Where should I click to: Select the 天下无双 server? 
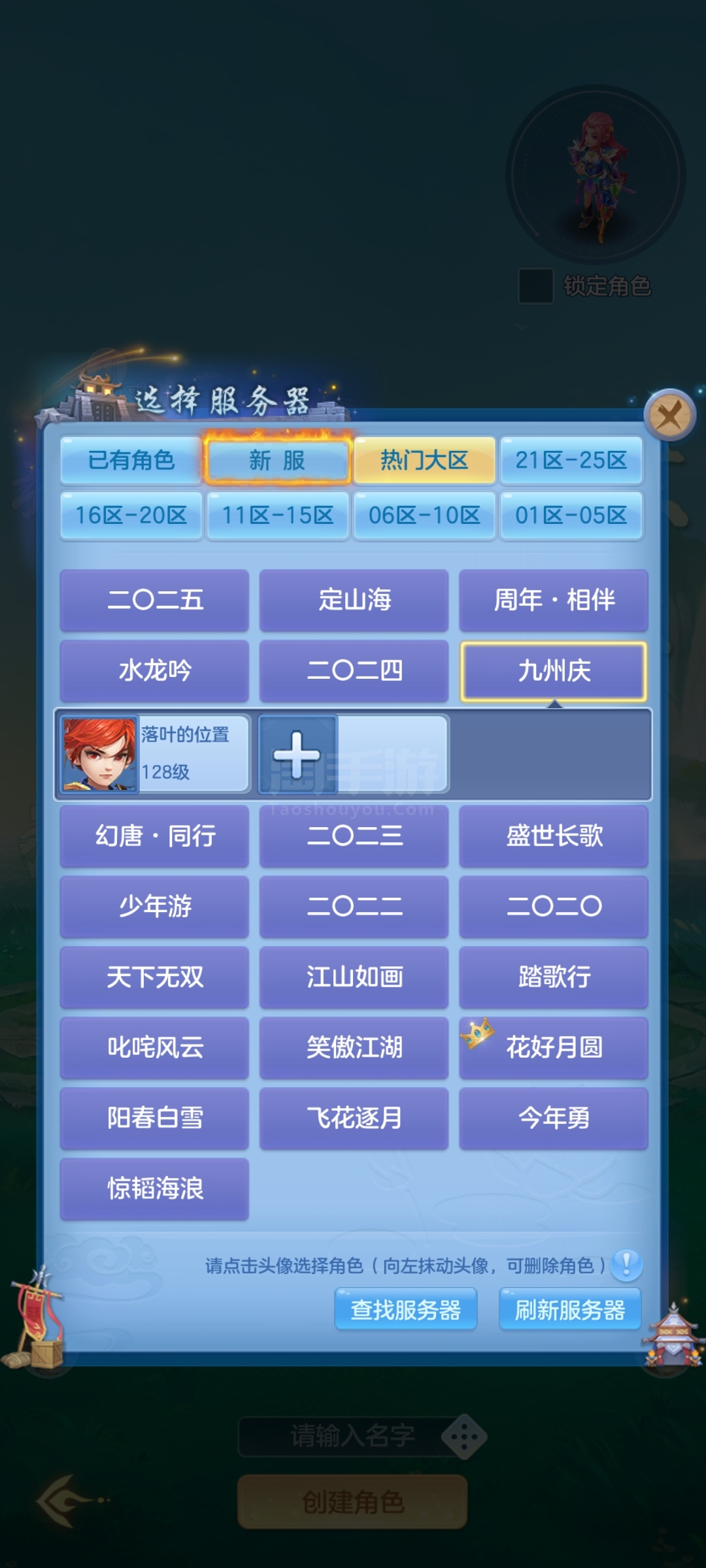click(x=155, y=977)
